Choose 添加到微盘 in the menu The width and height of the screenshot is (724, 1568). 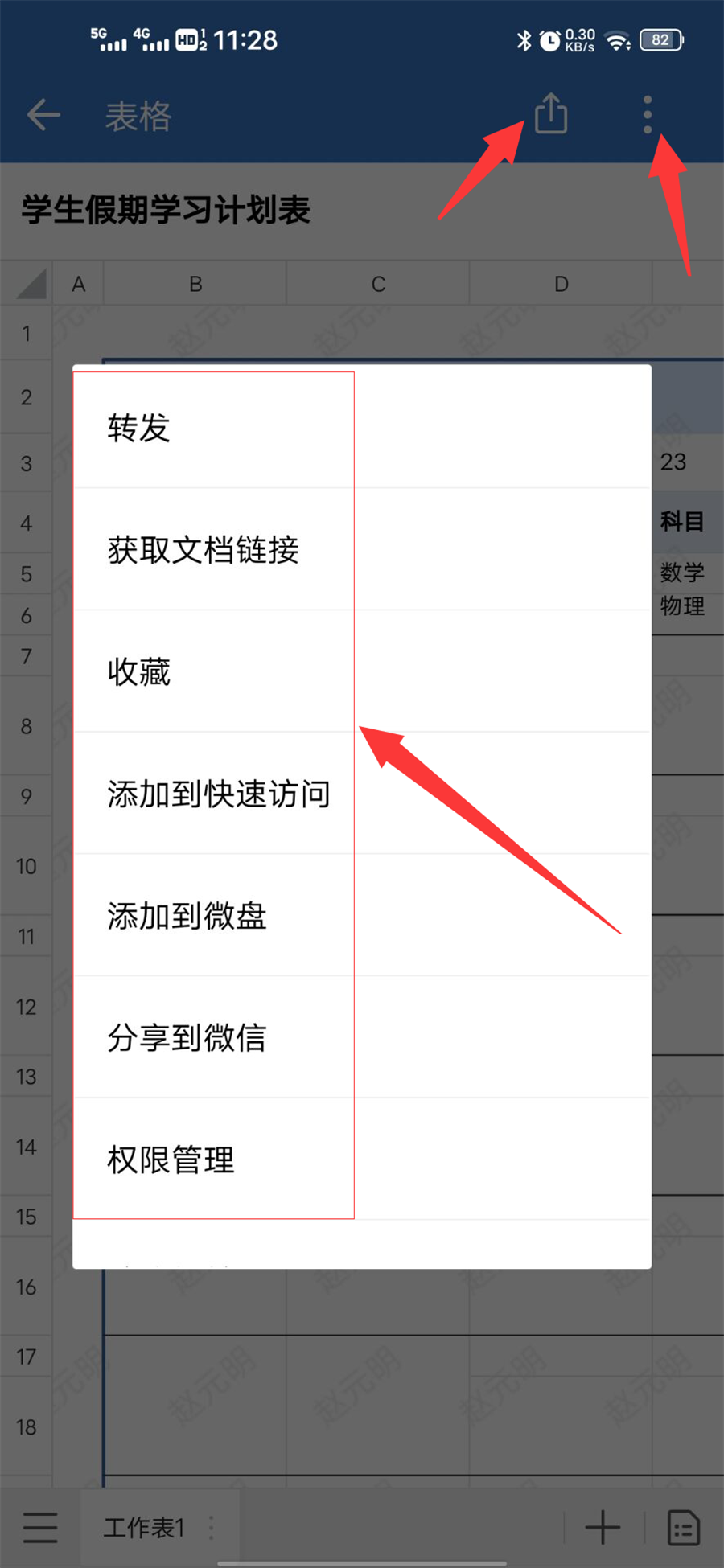187,916
